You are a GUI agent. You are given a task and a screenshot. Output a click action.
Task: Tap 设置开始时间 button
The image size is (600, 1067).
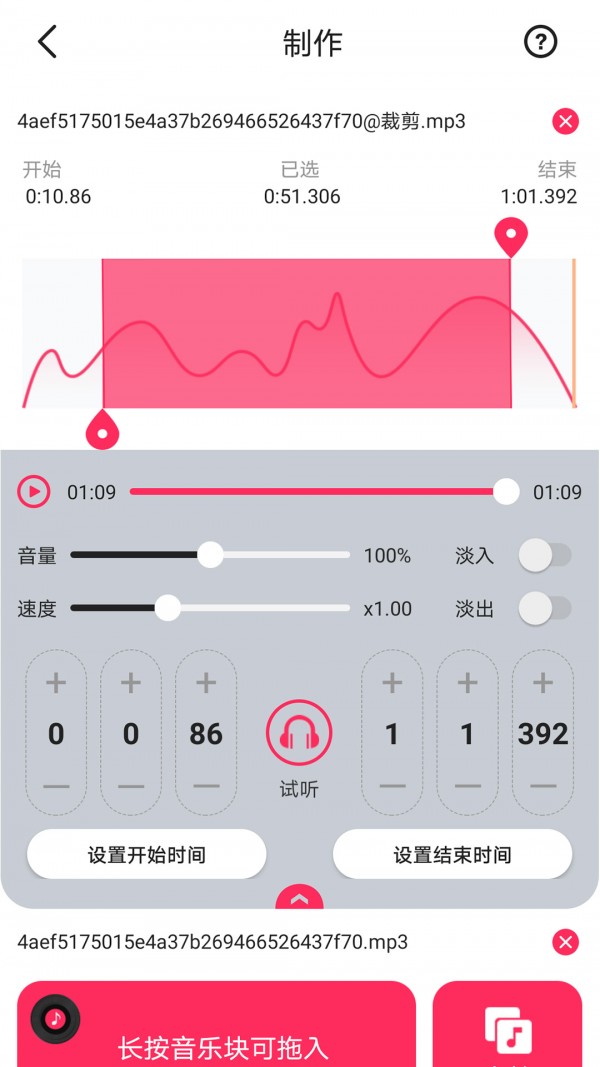coord(147,855)
